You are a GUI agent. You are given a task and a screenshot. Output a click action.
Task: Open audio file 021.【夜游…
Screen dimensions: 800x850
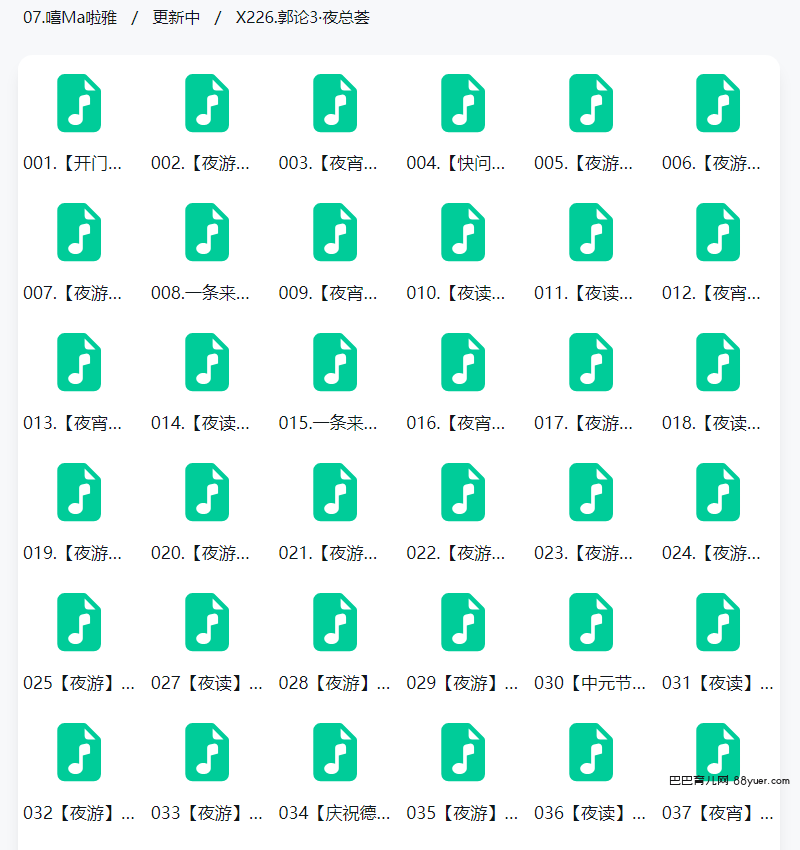335,493
